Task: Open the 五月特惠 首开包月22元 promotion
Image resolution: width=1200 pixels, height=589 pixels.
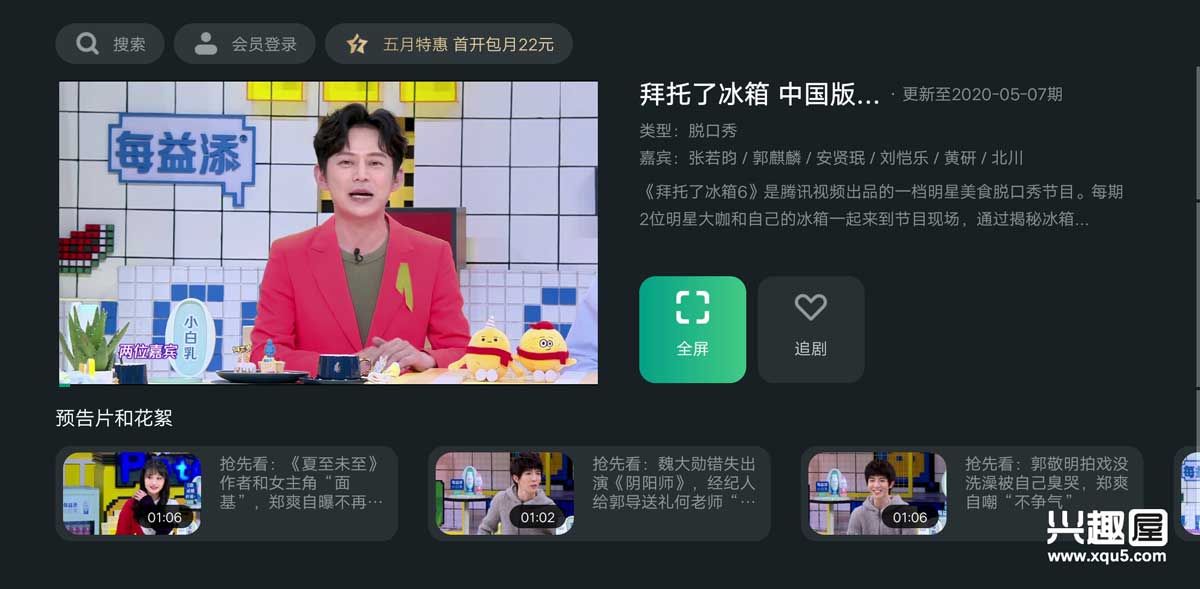Action: pyautogui.click(x=449, y=44)
